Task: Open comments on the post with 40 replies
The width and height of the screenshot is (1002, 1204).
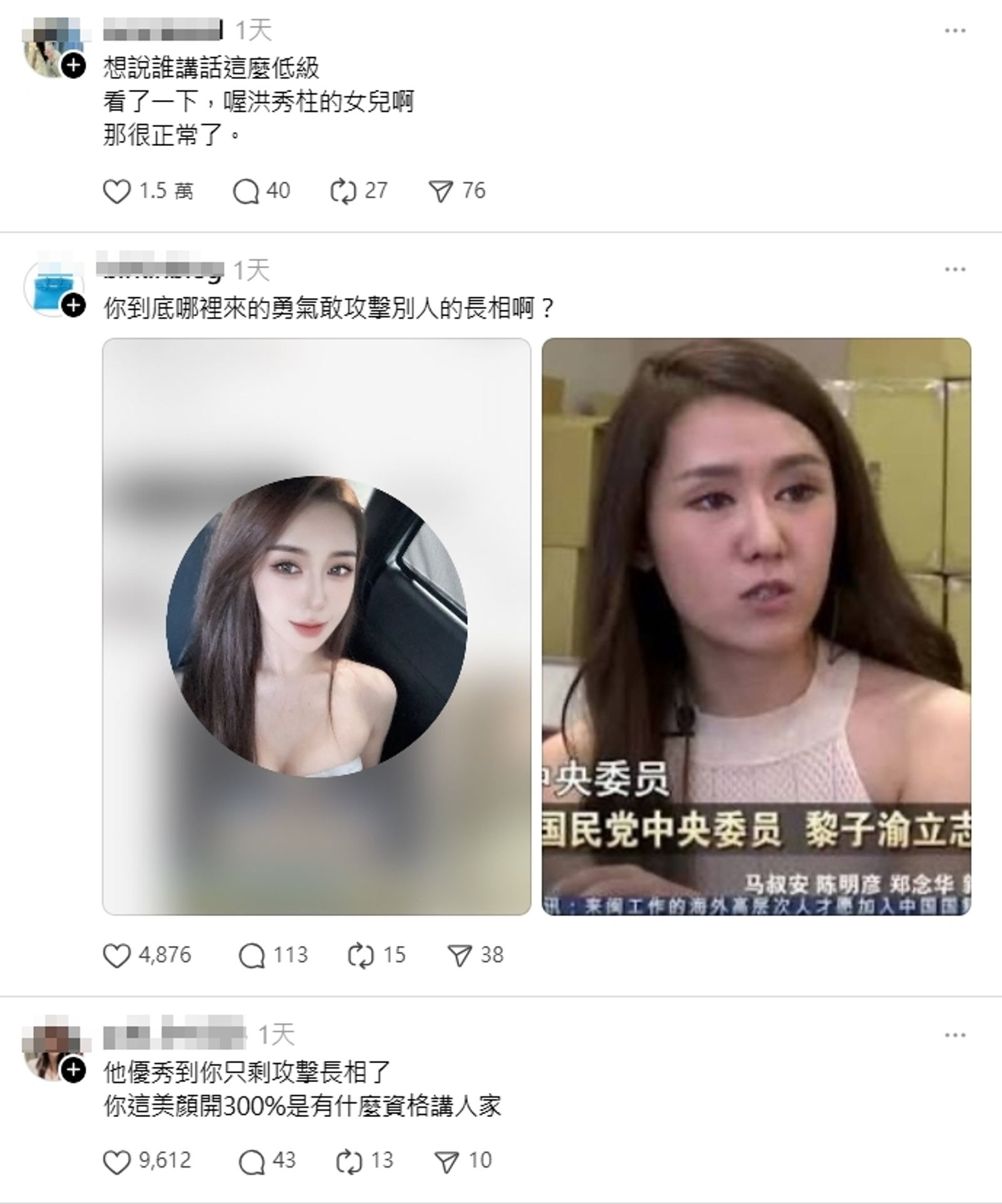Action: (x=245, y=192)
